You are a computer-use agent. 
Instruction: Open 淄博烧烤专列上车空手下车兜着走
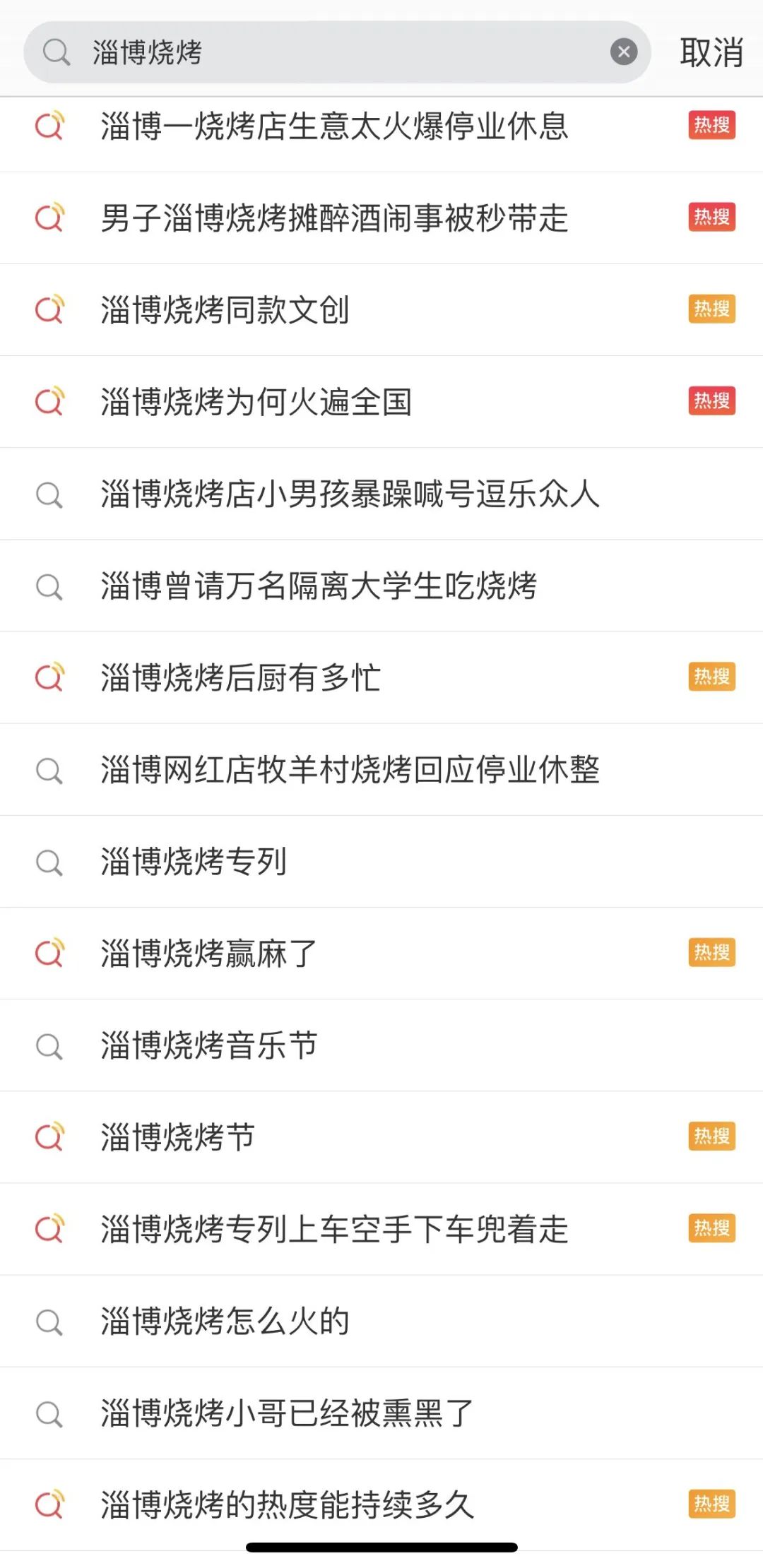point(381,1228)
